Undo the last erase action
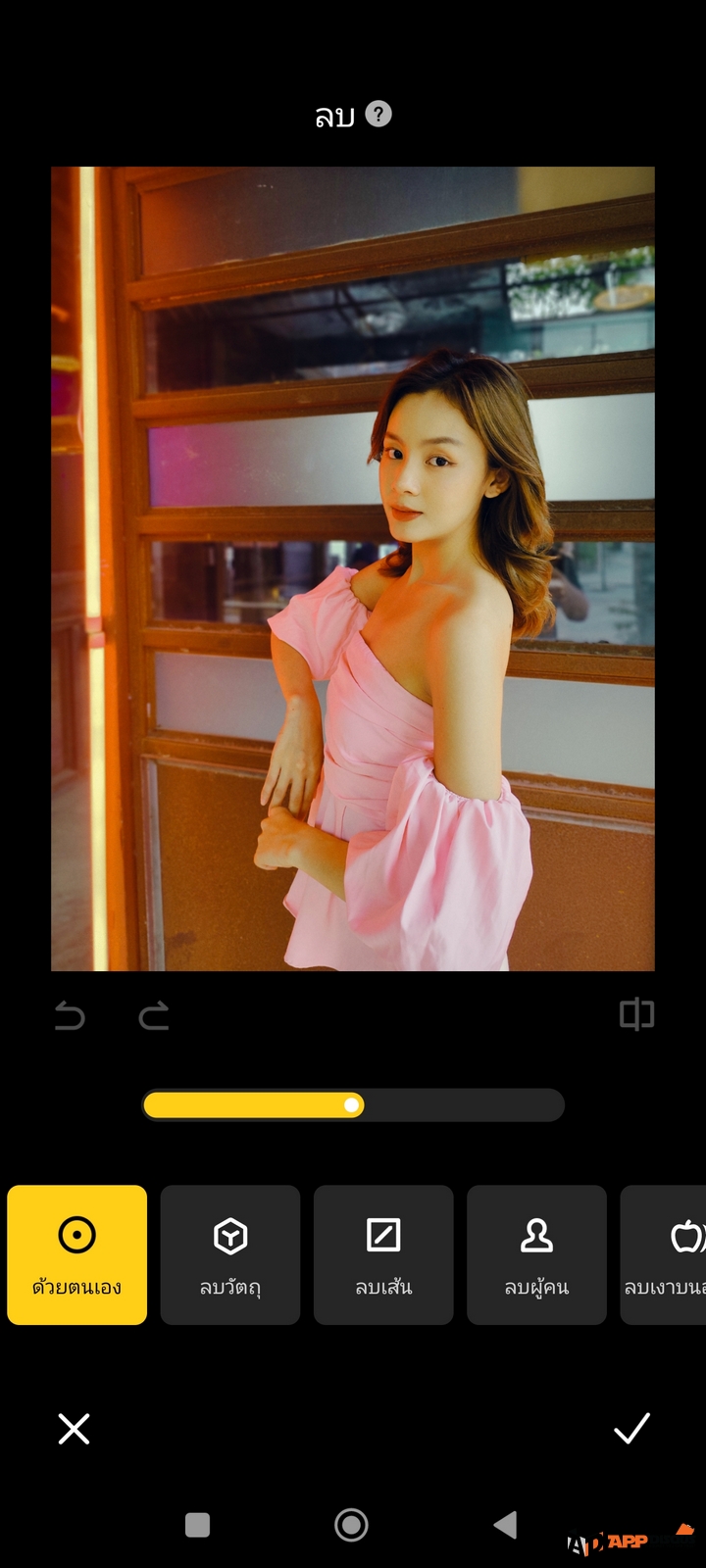This screenshot has height=1568, width=706. pos(70,1015)
